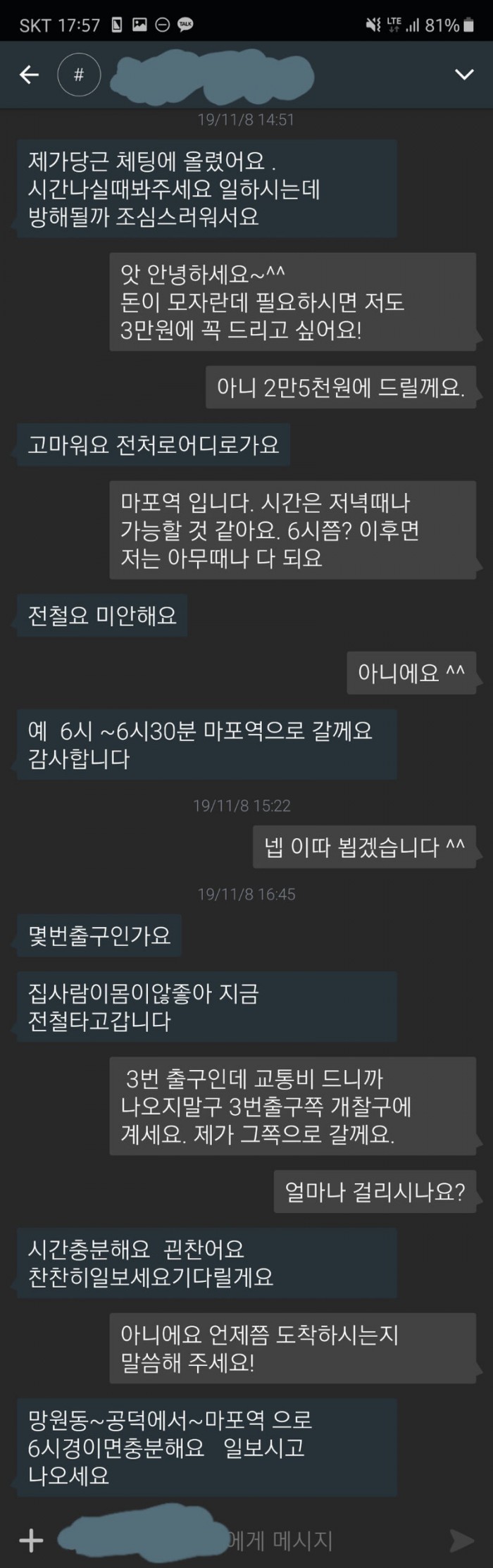This screenshot has width=493, height=1568.
Task: Open the plus attachment menu
Action: pyautogui.click(x=31, y=1541)
